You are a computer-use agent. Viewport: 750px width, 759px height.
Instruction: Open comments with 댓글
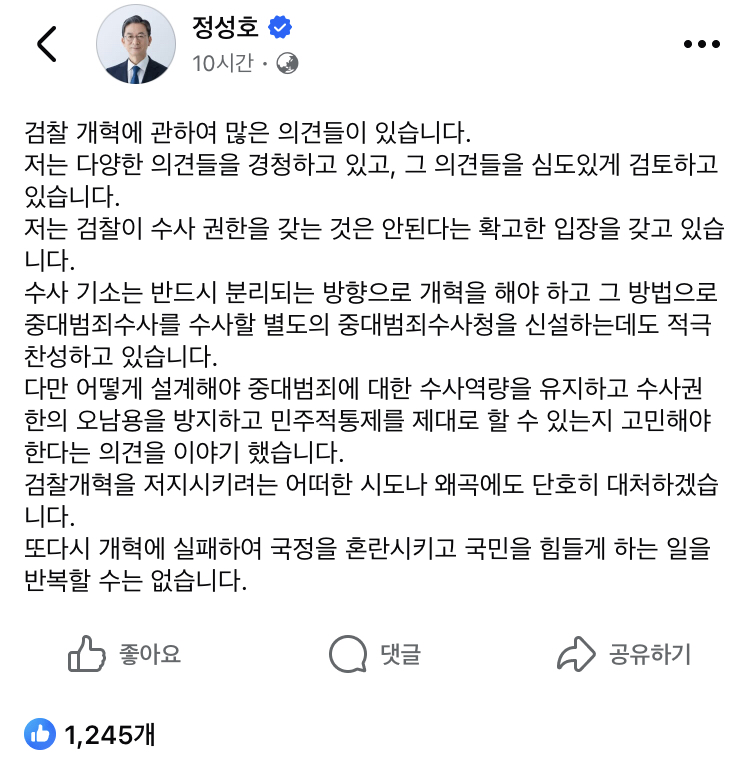pos(375,655)
